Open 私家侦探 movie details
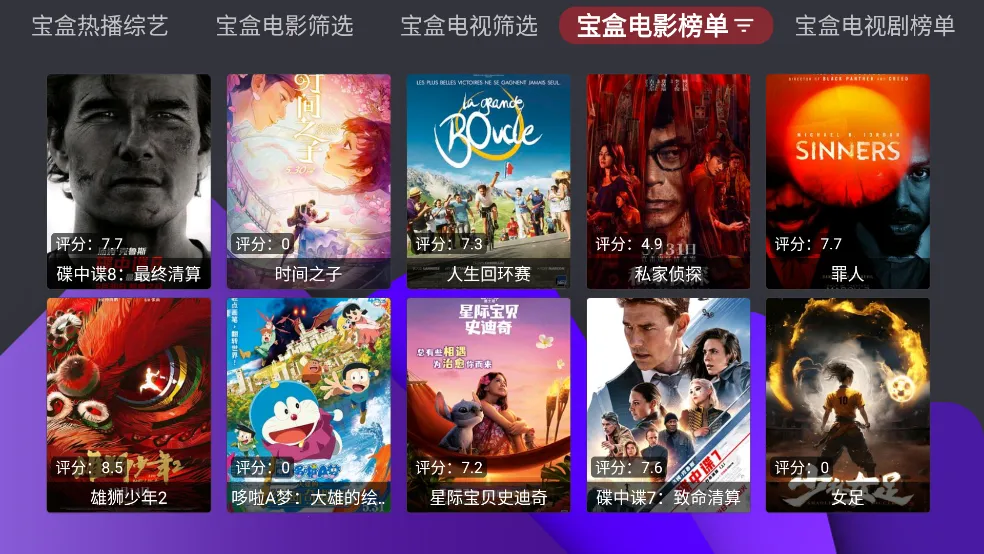This screenshot has width=984, height=554. click(x=668, y=180)
